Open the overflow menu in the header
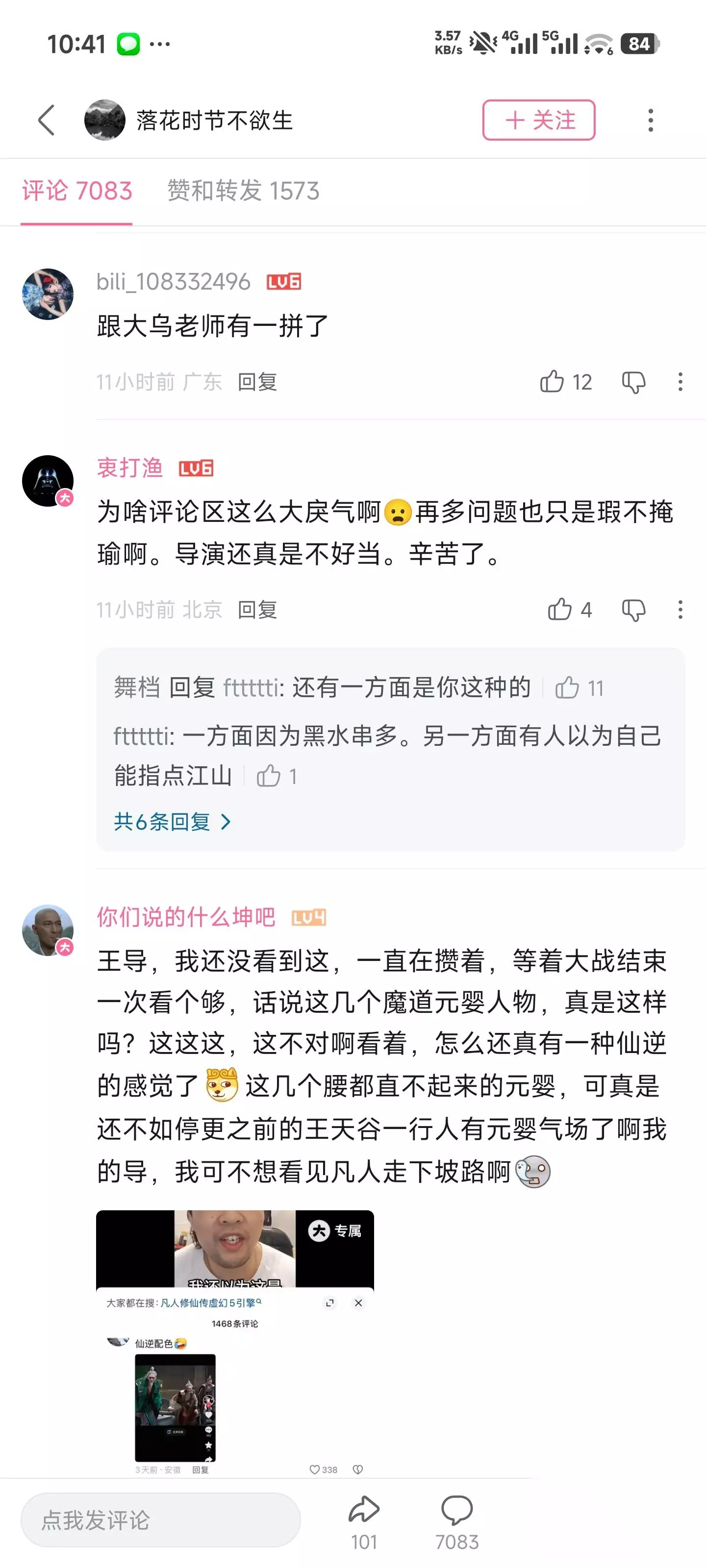Screen dimensions: 706x1568 (651, 120)
